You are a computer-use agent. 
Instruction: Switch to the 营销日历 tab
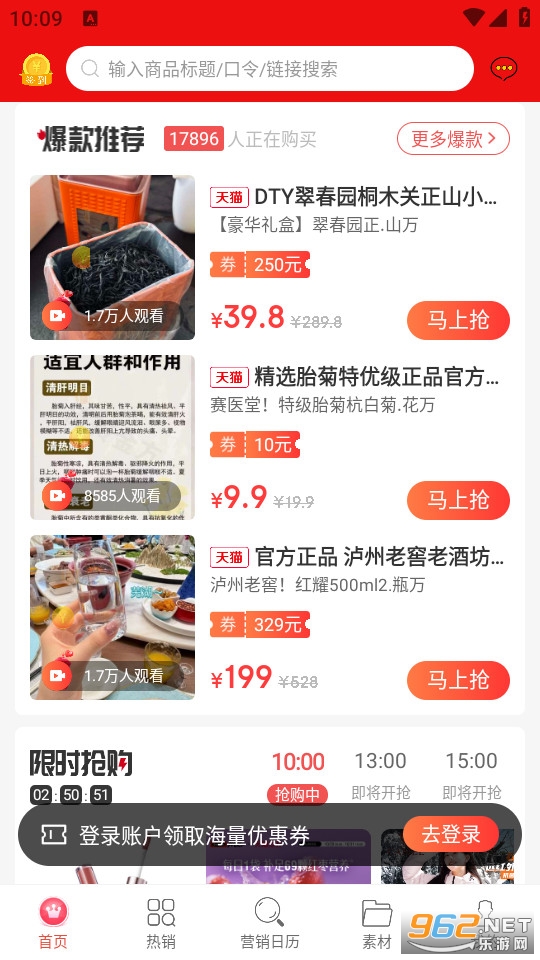point(269,923)
